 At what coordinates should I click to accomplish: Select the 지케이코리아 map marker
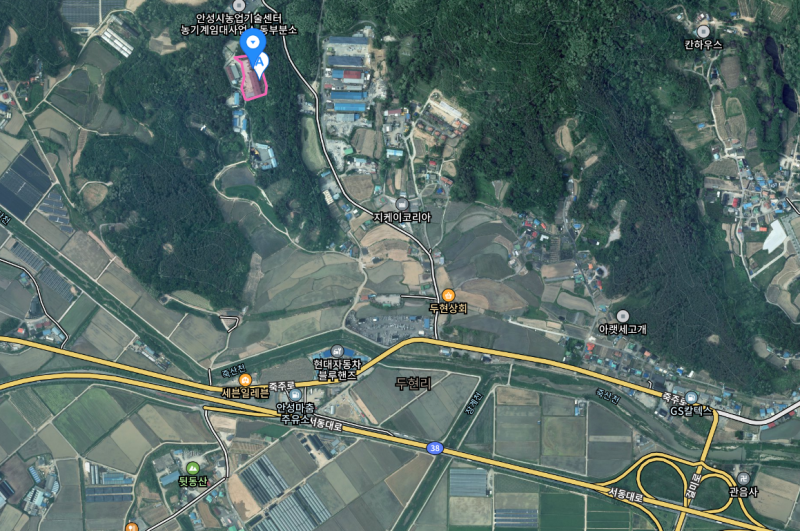pos(401,203)
